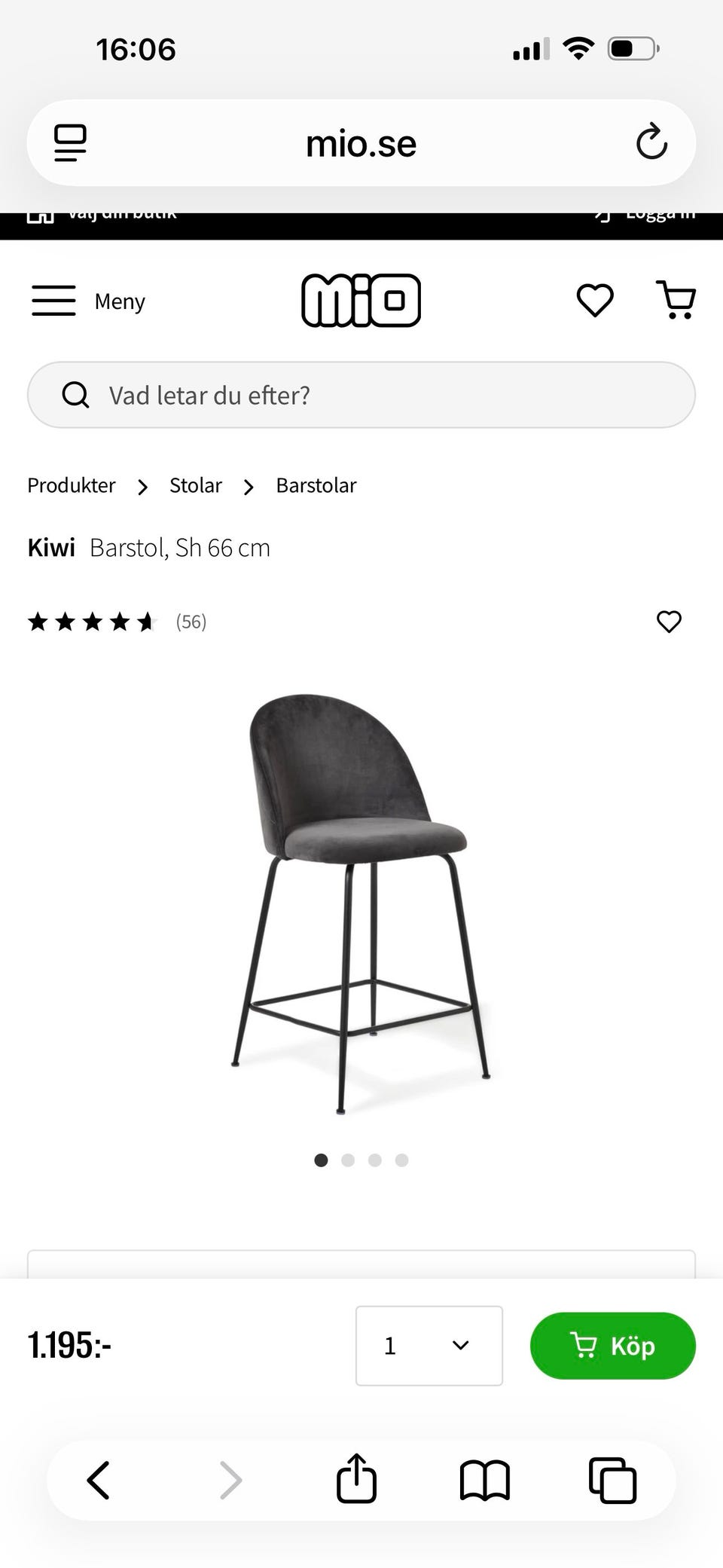Go back in the browser
The height and width of the screenshot is (1568, 723).
(x=99, y=1480)
